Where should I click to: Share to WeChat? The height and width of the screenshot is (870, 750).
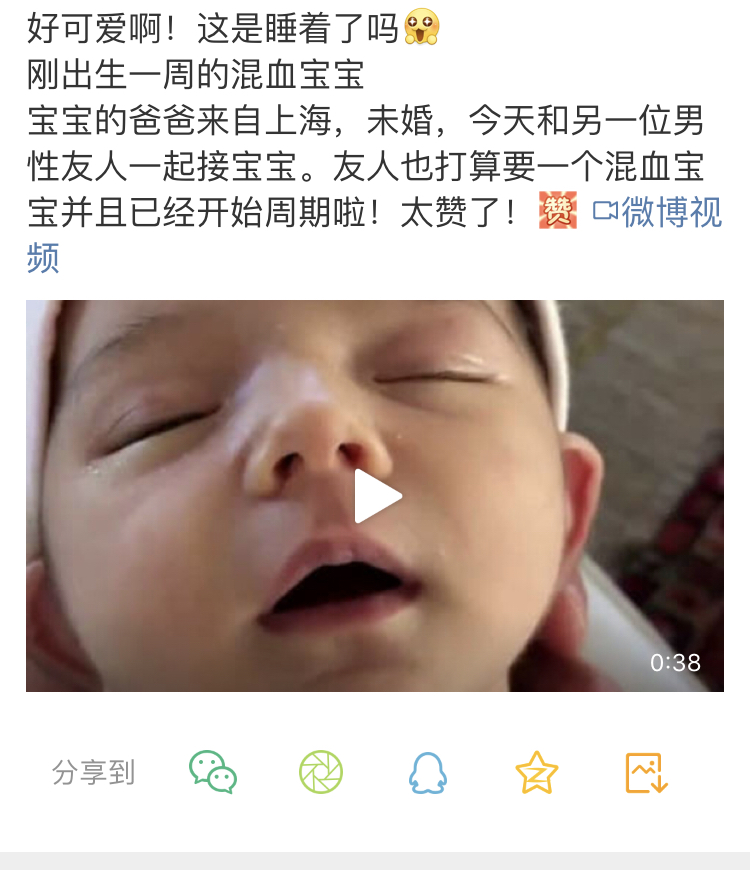(x=213, y=773)
